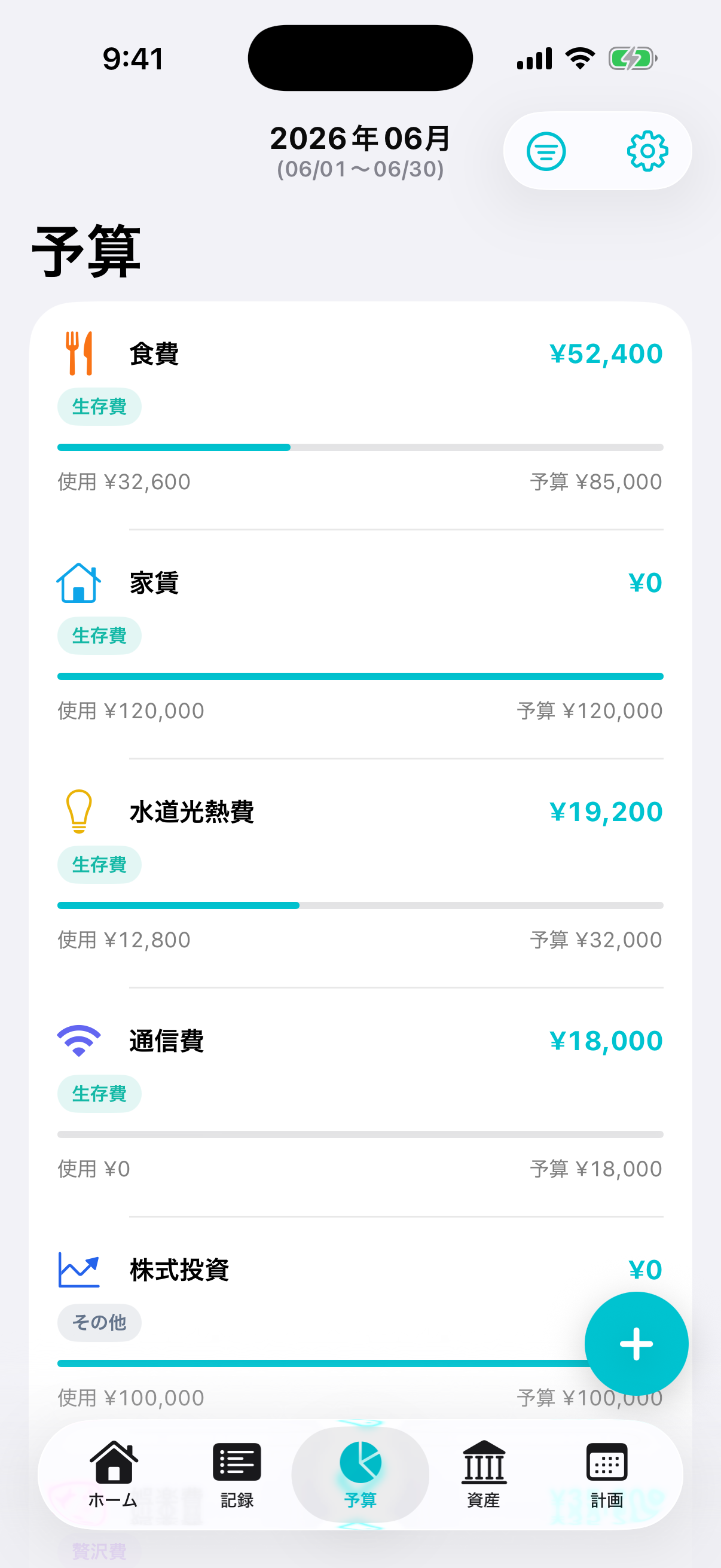The width and height of the screenshot is (721, 1568).
Task: Go to the 資産 tab
Action: (484, 1474)
